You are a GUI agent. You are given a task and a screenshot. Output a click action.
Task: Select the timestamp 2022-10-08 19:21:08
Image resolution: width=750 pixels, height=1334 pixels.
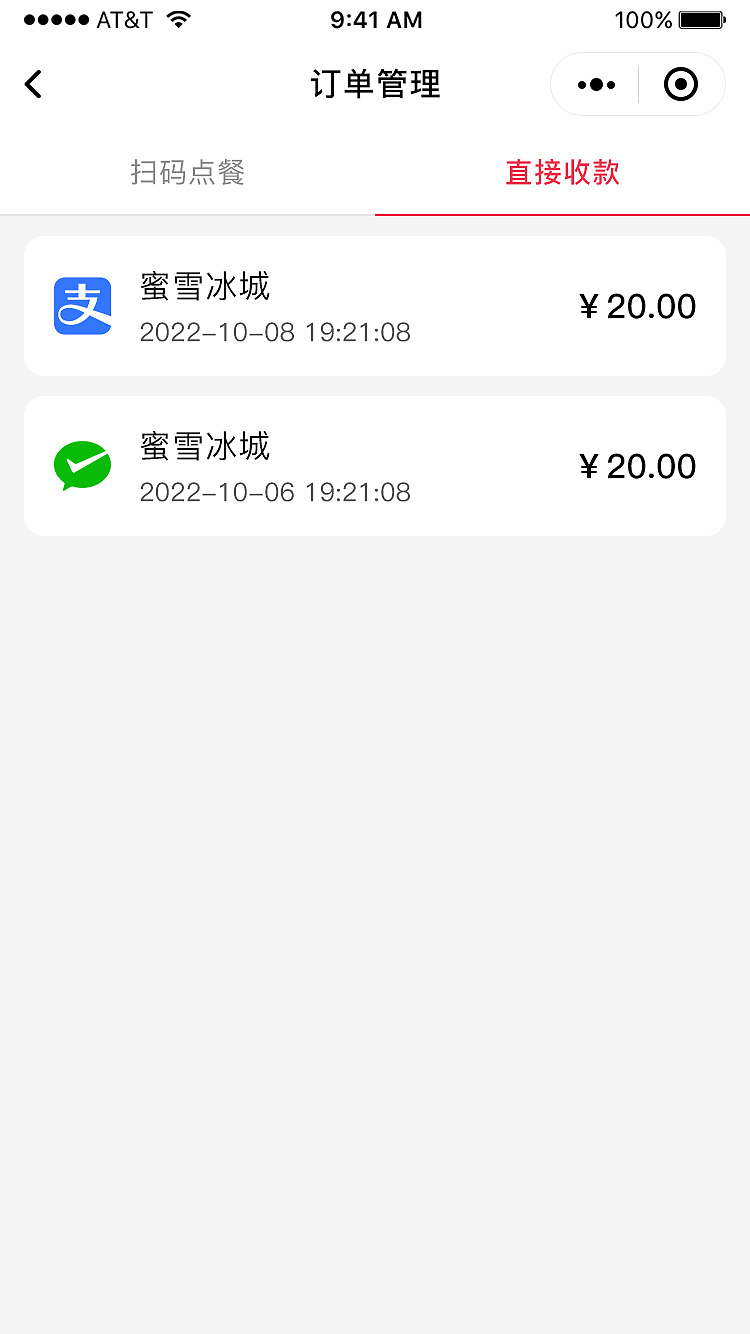tap(275, 332)
